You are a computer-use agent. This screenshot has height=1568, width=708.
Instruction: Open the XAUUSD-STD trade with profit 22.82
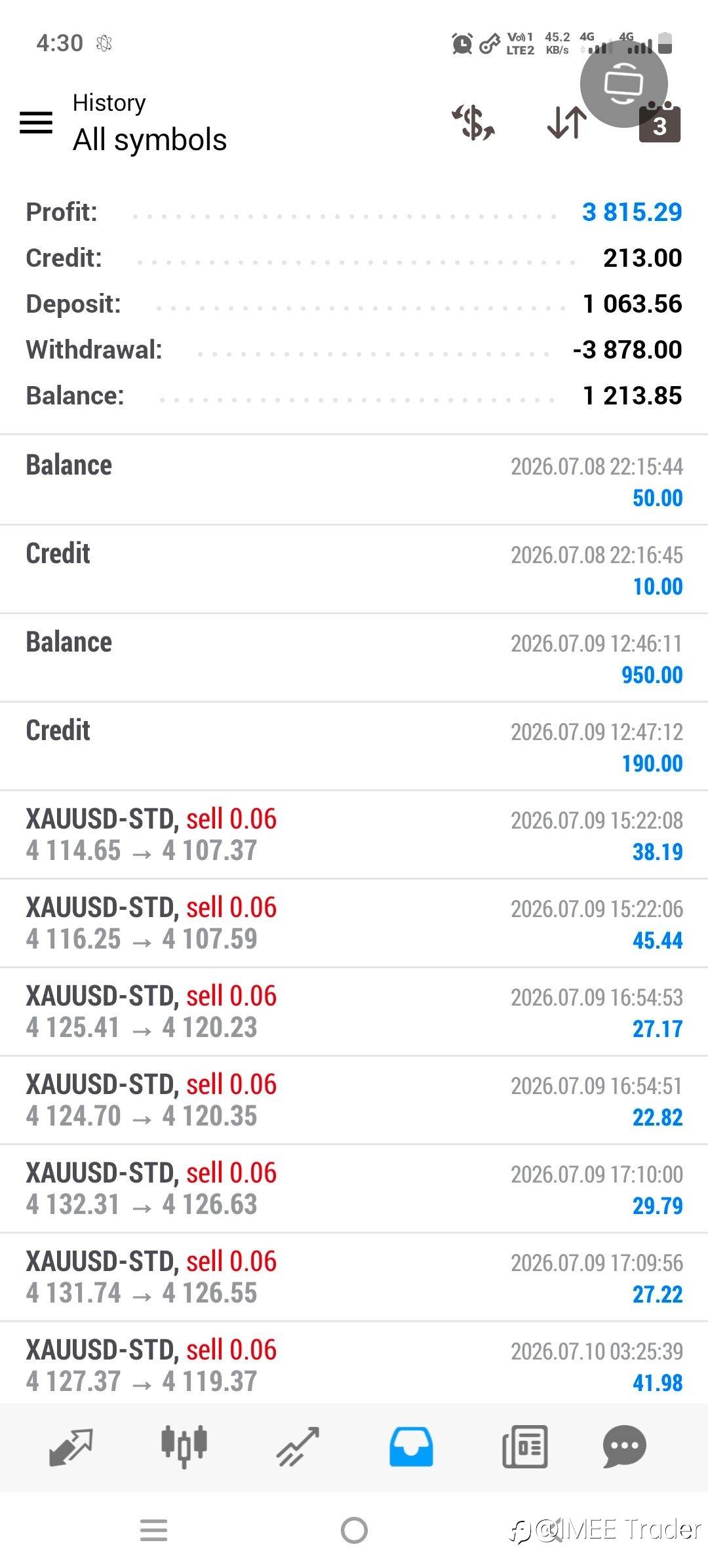(354, 1100)
